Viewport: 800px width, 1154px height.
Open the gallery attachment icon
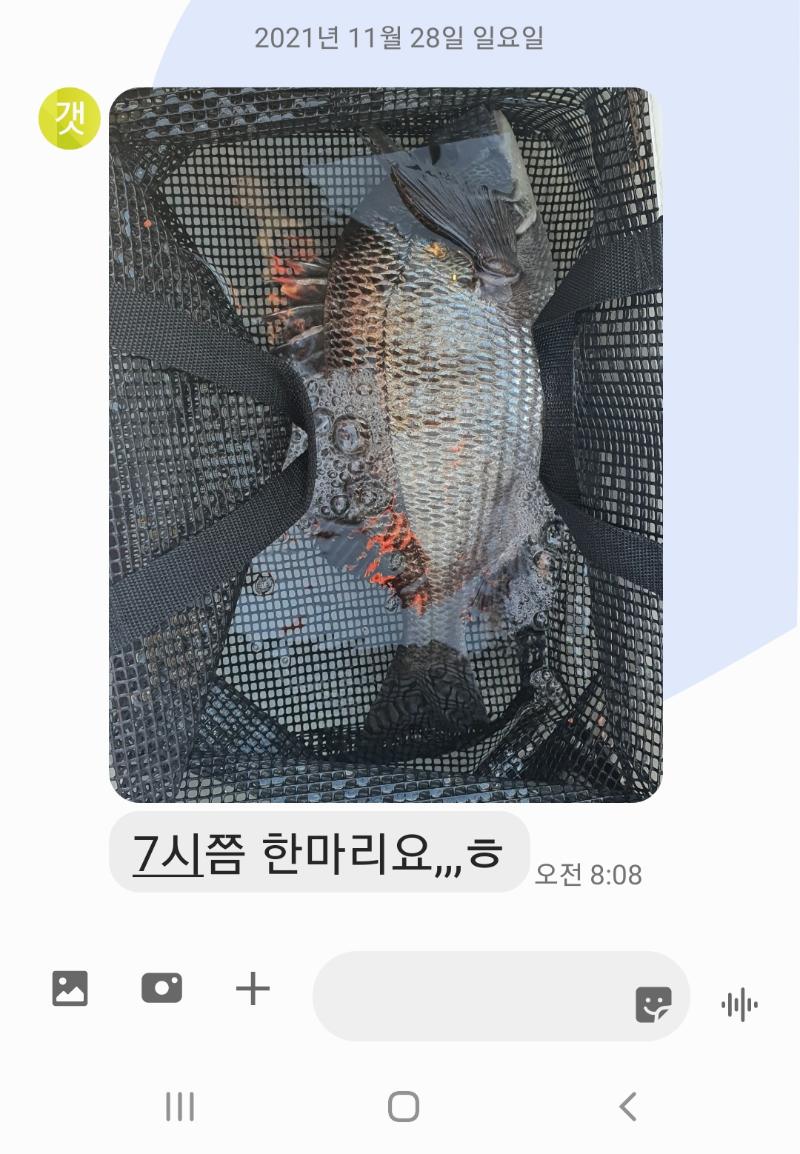coord(70,988)
